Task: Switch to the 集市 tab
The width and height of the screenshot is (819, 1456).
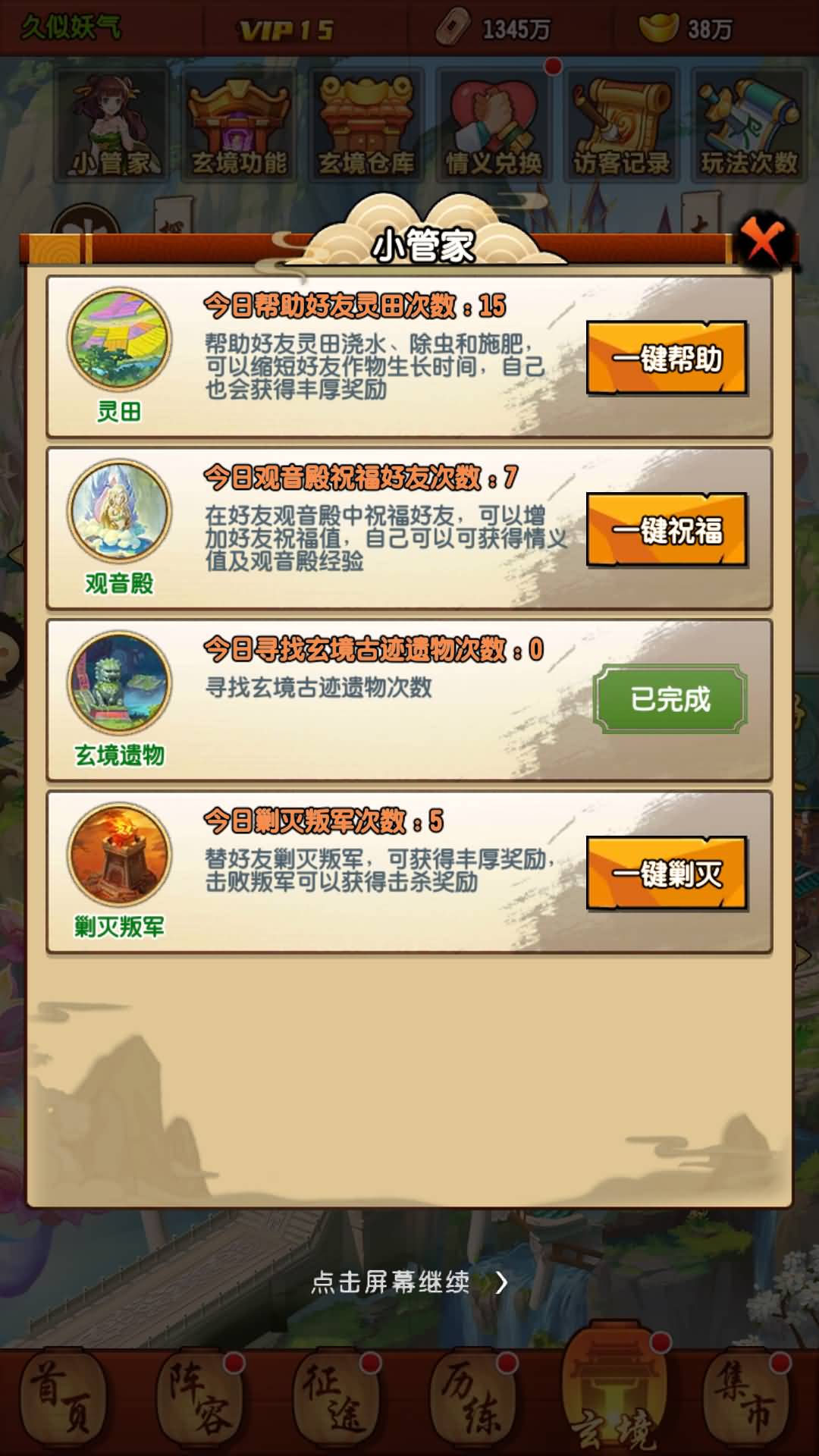Action: click(746, 1400)
